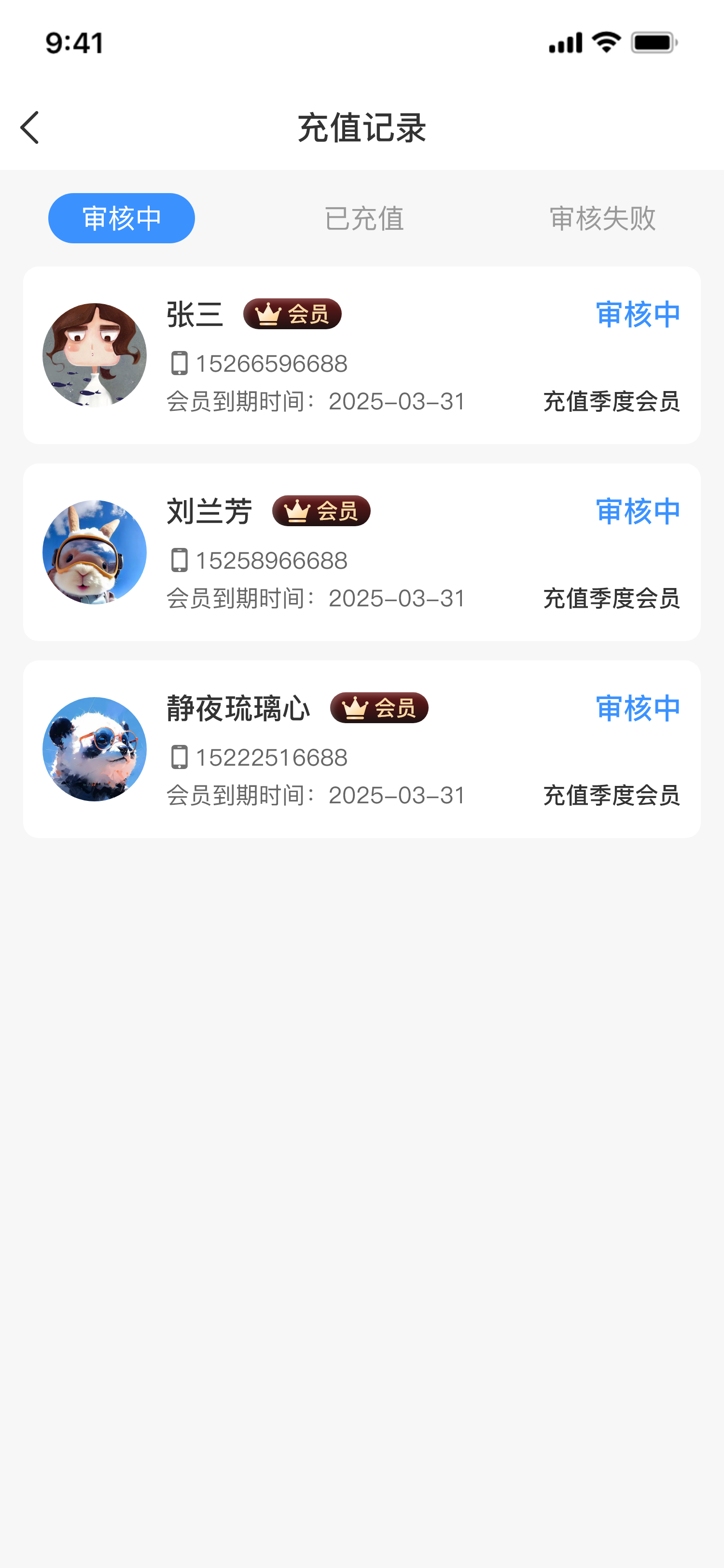Switch to the 已充值 tab
The height and width of the screenshot is (1568, 724).
pyautogui.click(x=366, y=219)
